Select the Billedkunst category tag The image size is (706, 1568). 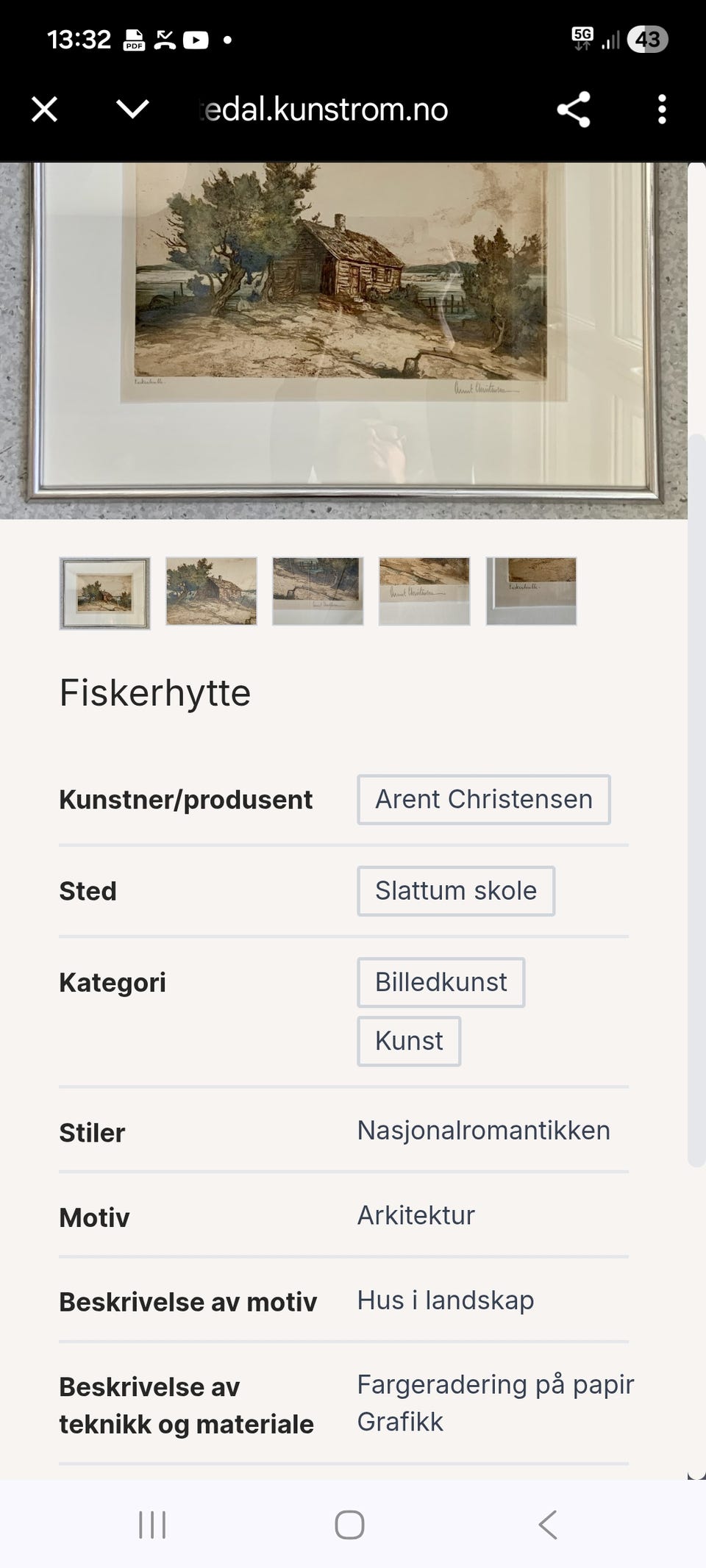440,982
